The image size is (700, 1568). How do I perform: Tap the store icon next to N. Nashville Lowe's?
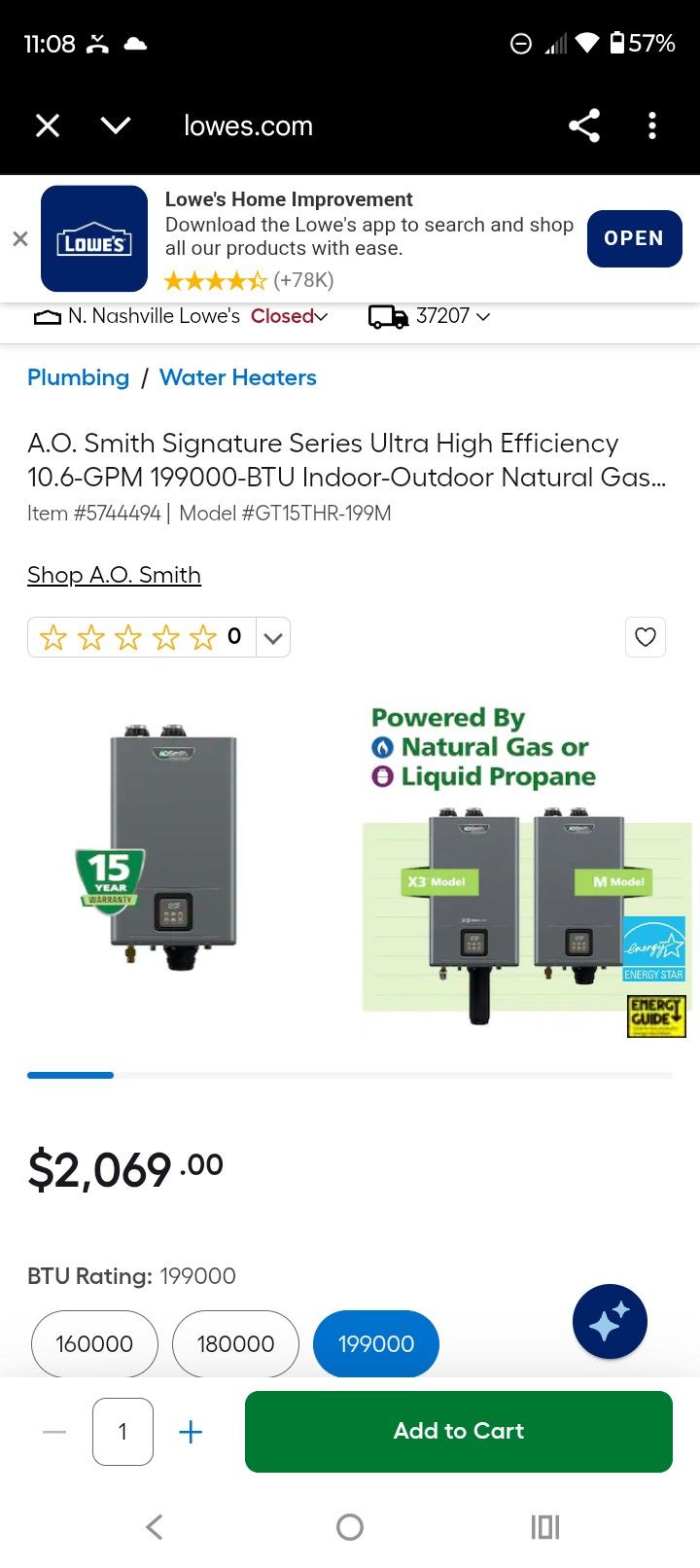(48, 315)
